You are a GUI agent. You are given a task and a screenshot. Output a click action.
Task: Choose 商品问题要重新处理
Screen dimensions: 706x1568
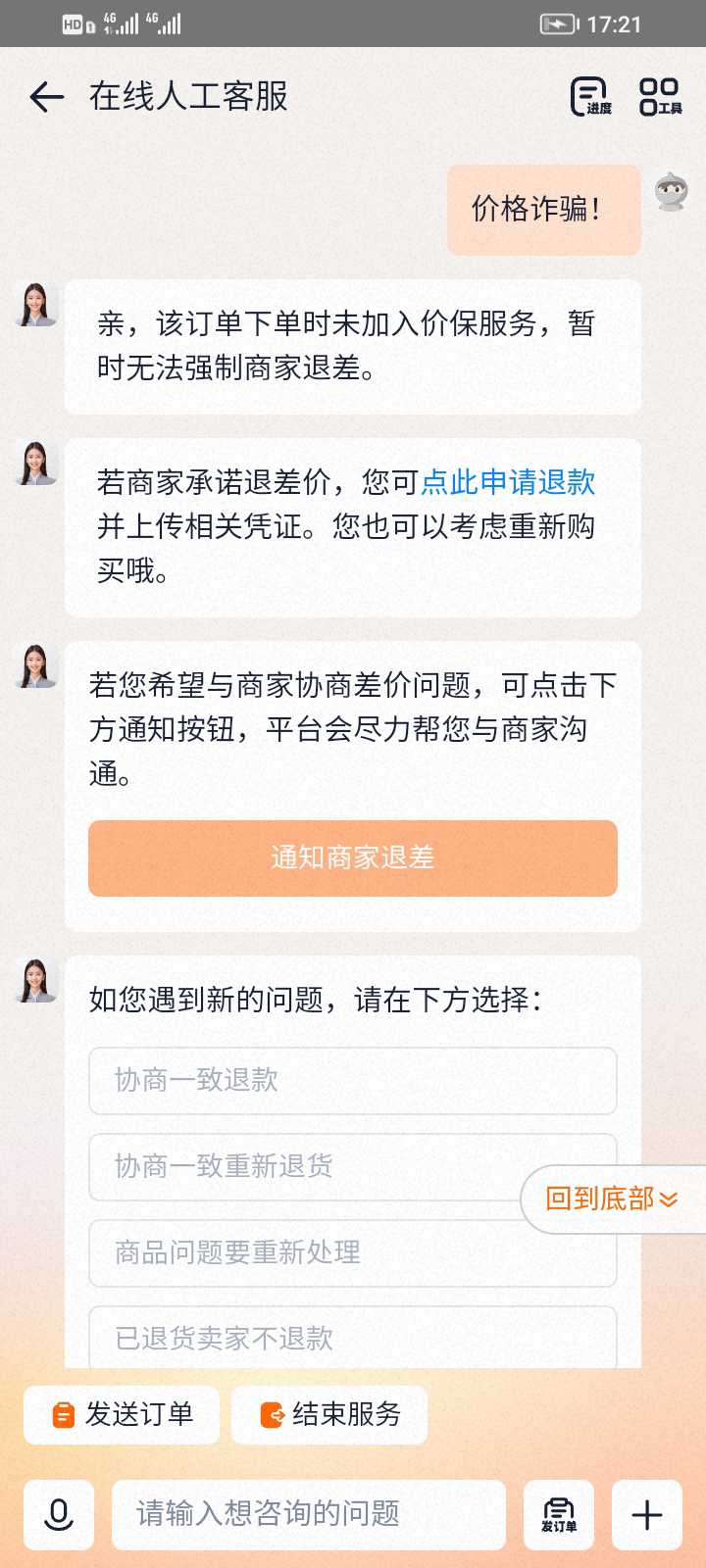352,1252
